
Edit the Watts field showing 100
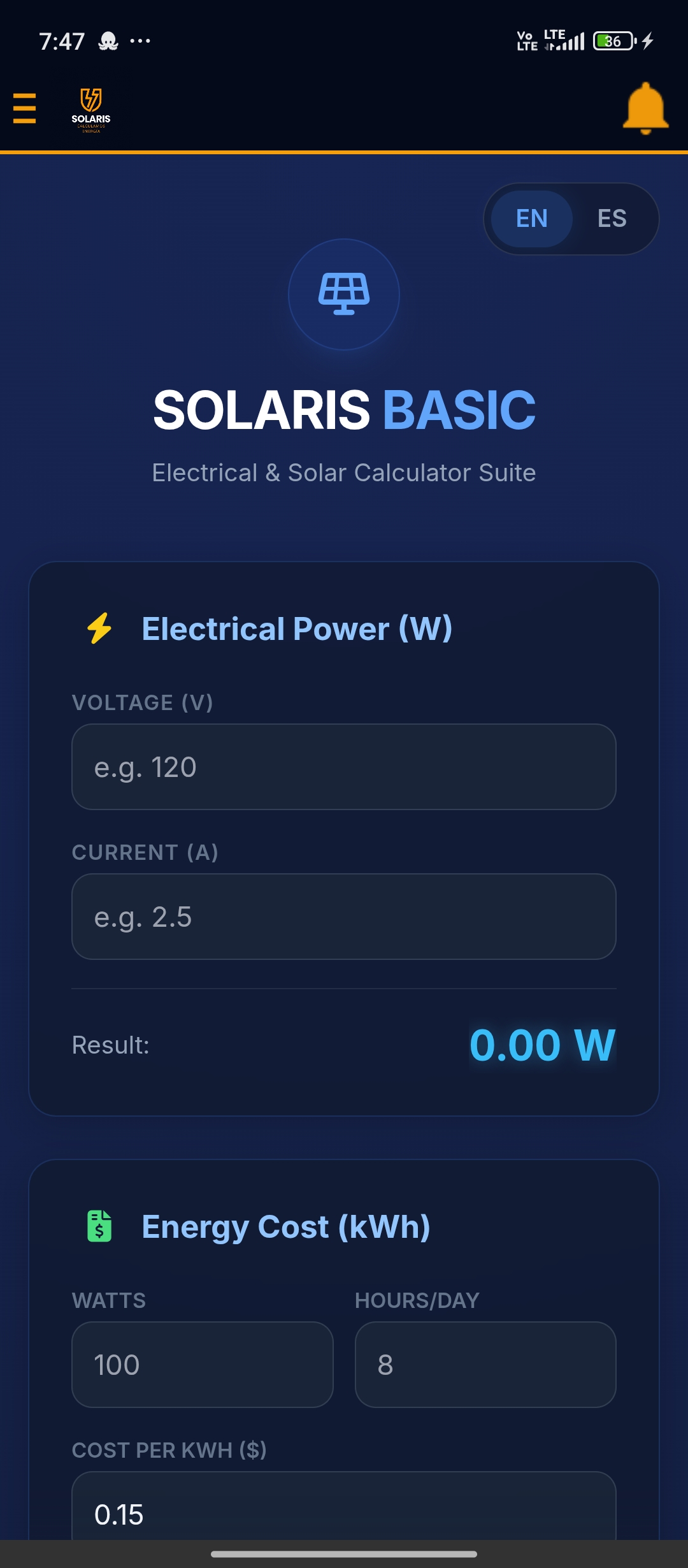(203, 1365)
